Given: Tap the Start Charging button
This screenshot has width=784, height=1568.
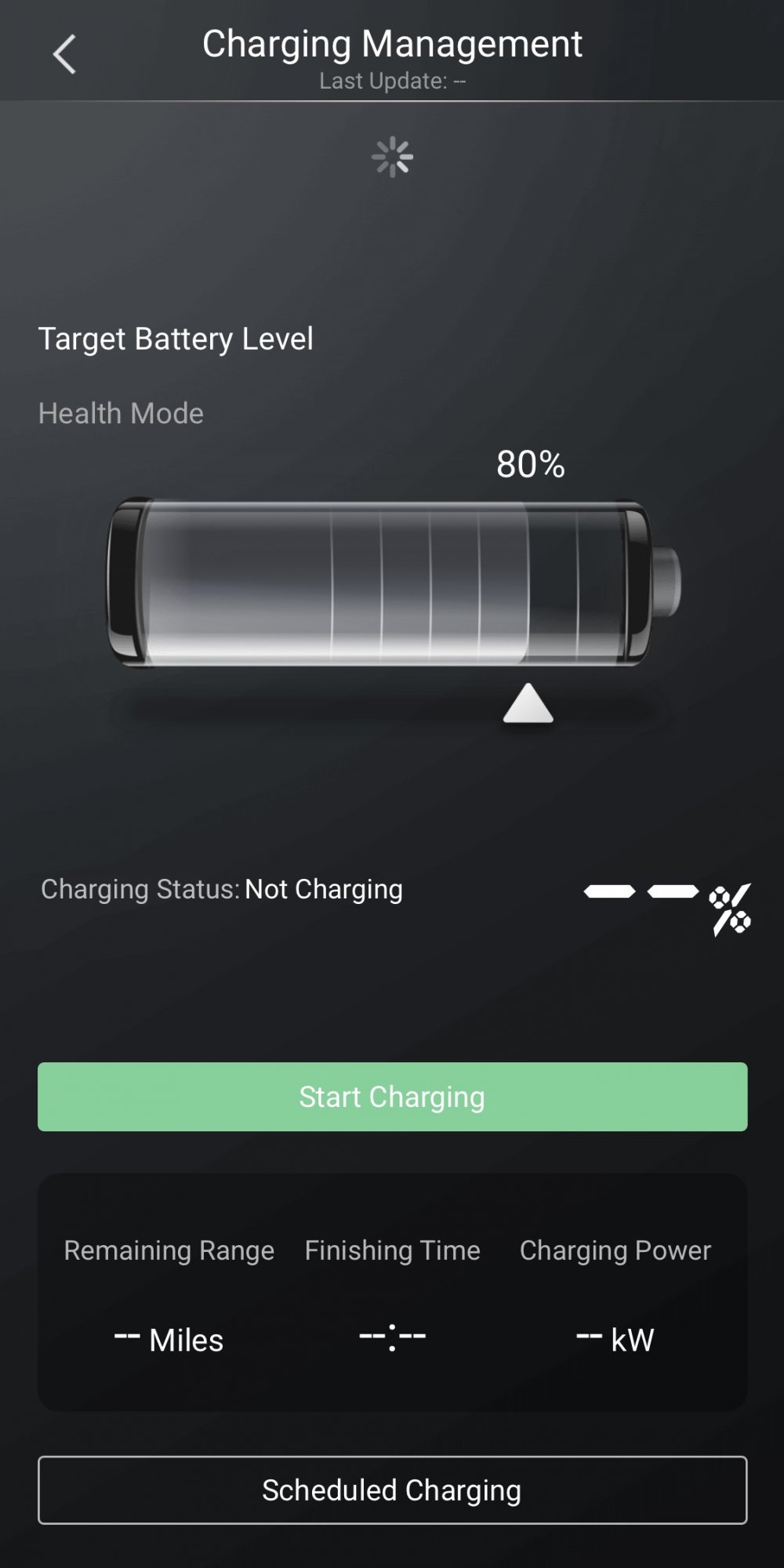Looking at the screenshot, I should point(392,1096).
